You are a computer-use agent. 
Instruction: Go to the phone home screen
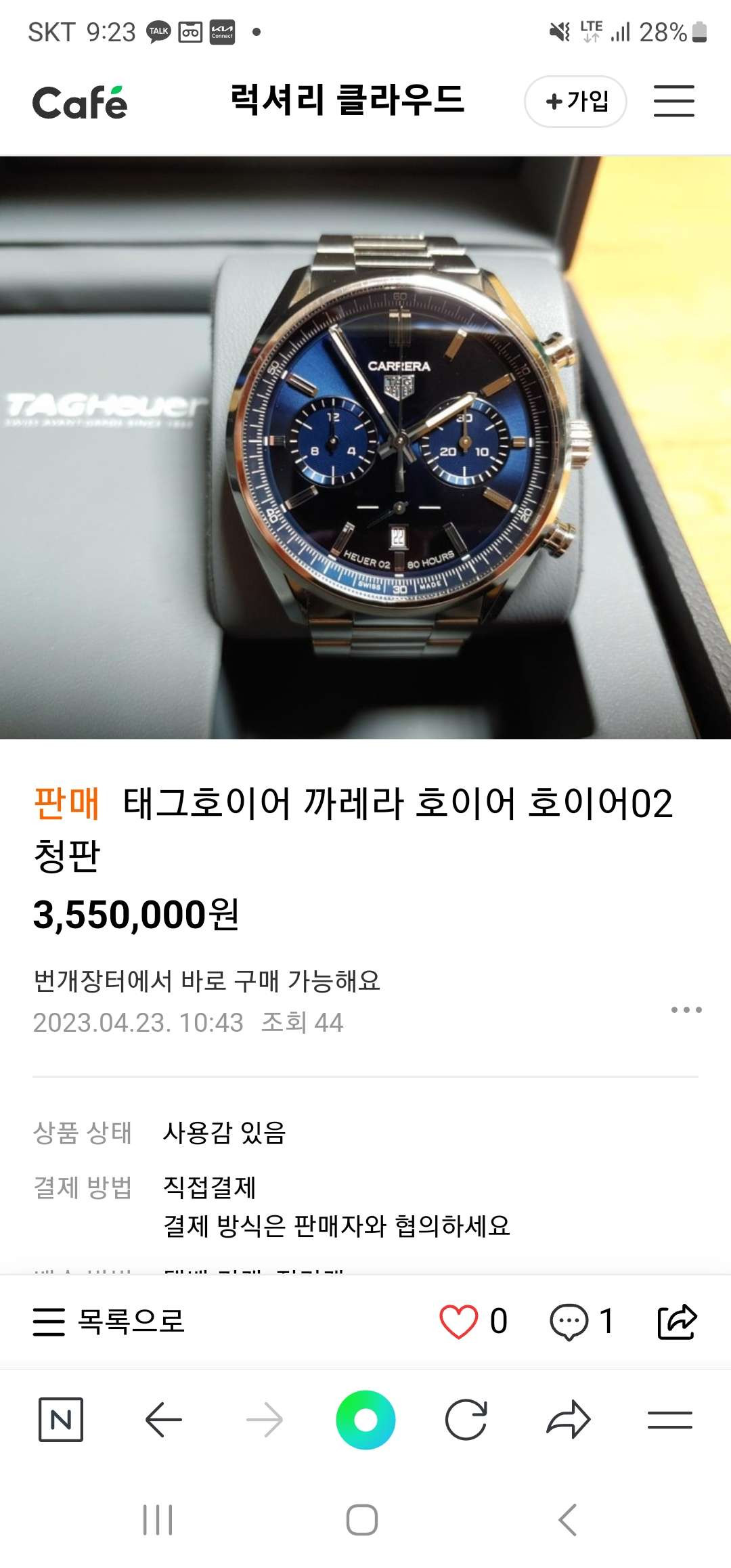pos(362,1520)
